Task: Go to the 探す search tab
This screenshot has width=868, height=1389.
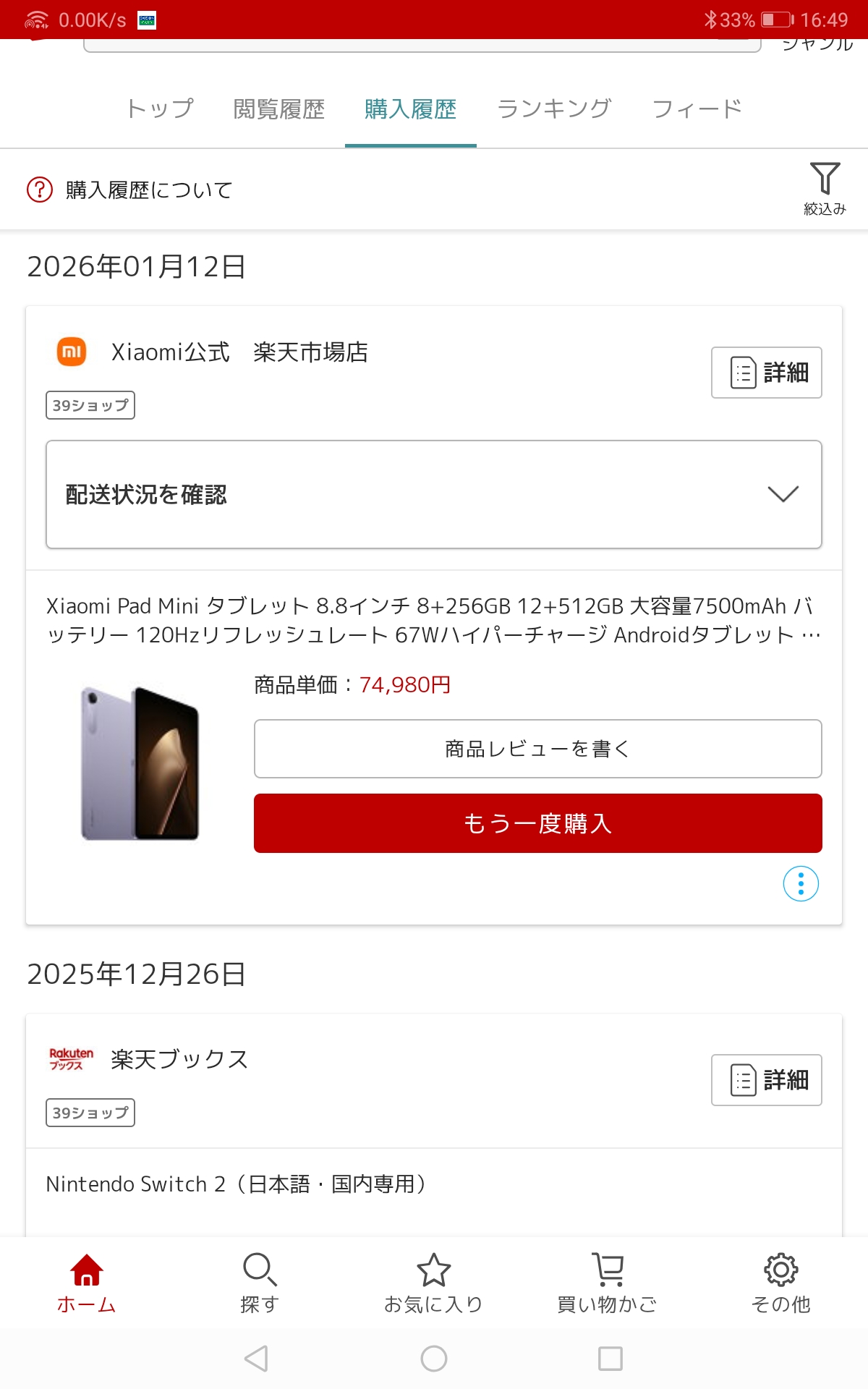Action: click(260, 1282)
